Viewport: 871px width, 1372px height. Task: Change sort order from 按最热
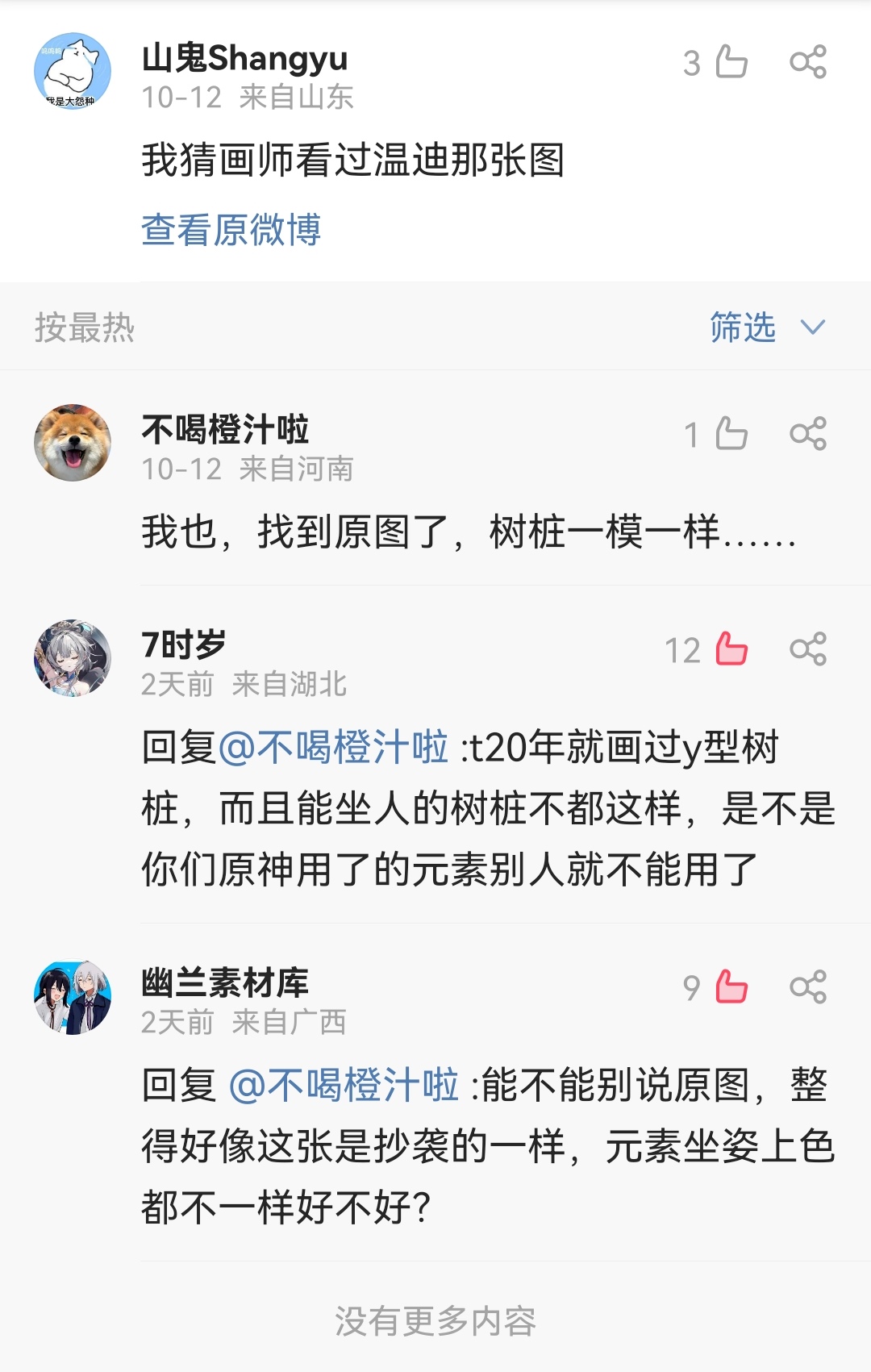[x=85, y=327]
